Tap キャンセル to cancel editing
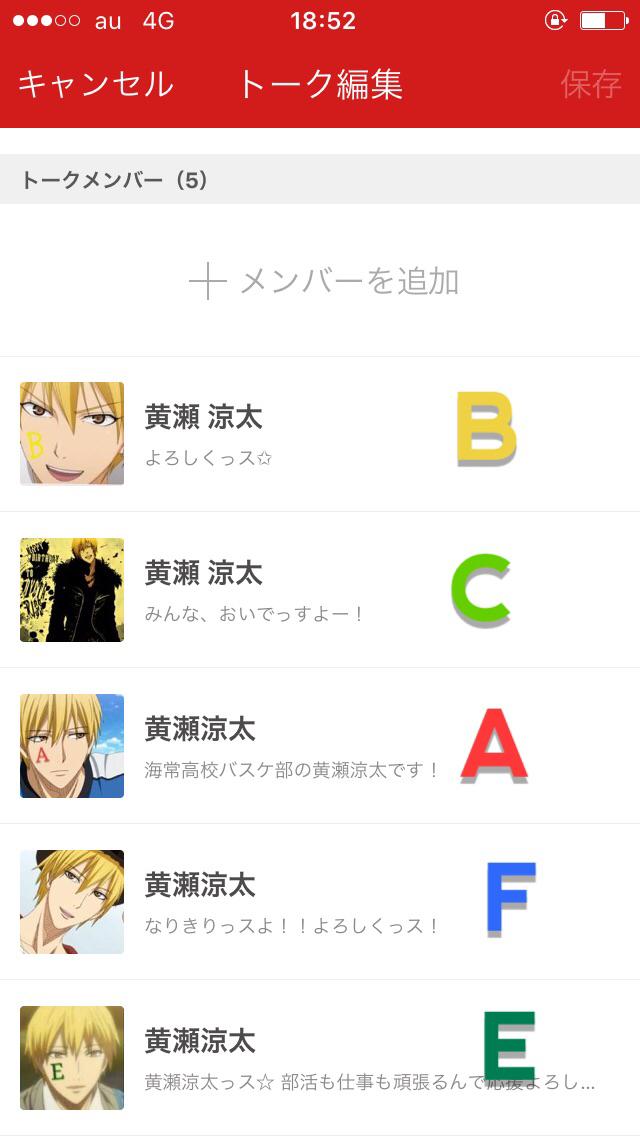 [x=96, y=84]
